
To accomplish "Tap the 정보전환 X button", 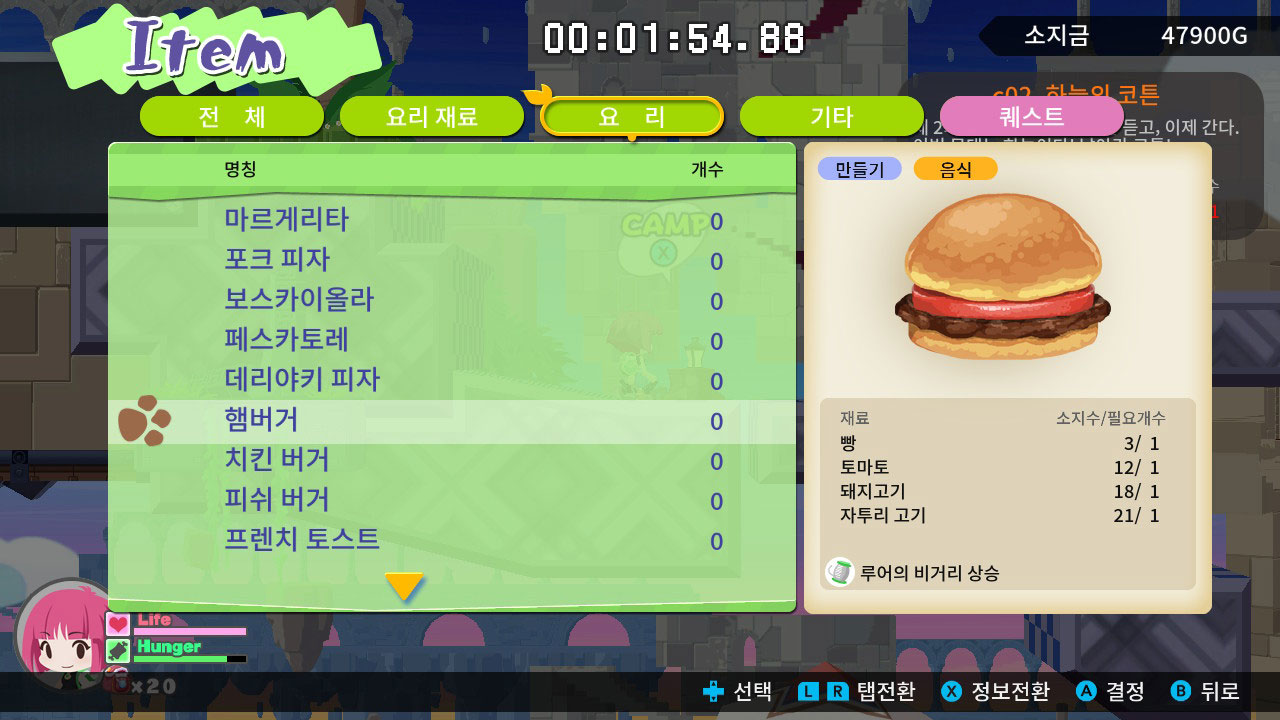I will pyautogui.click(x=996, y=691).
